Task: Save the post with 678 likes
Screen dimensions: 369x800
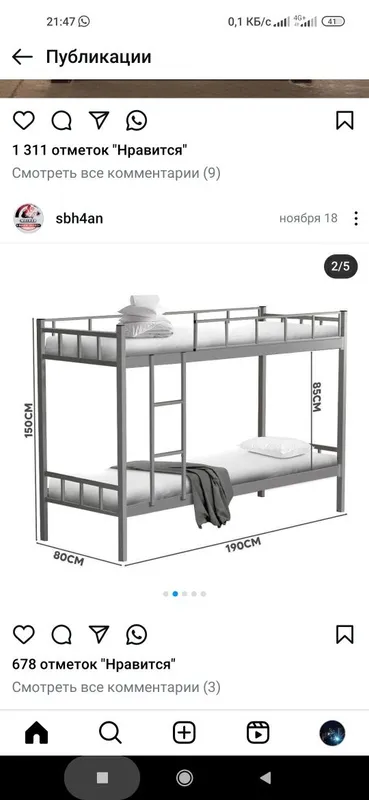Action: (x=345, y=635)
